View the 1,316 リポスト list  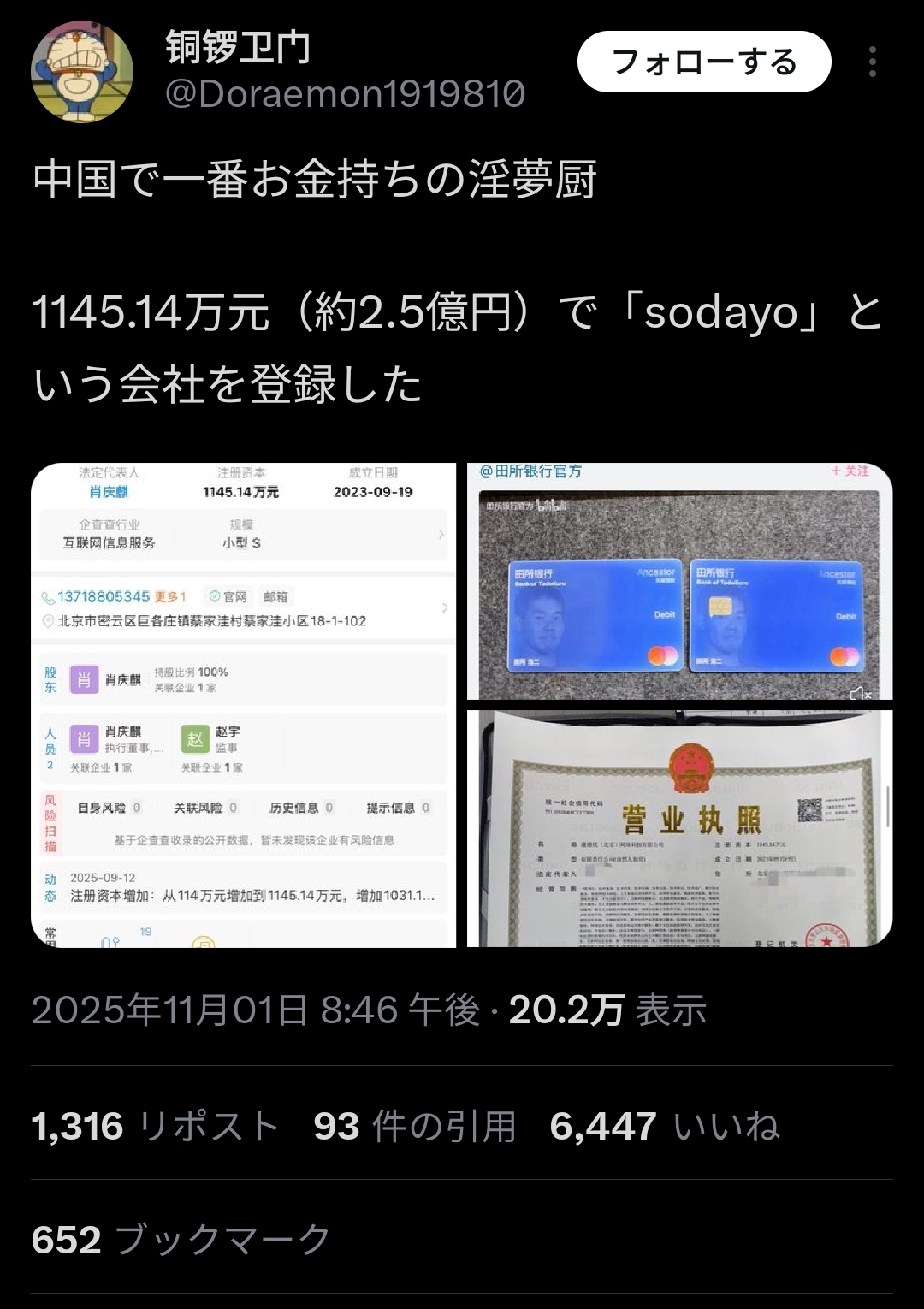pyautogui.click(x=156, y=1126)
